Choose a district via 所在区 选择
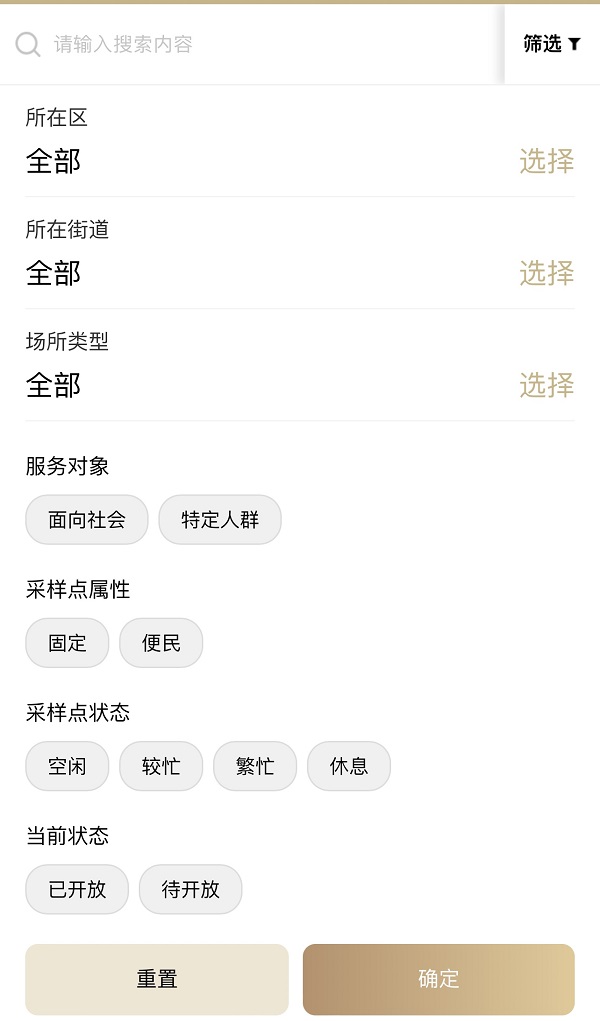 [x=546, y=161]
